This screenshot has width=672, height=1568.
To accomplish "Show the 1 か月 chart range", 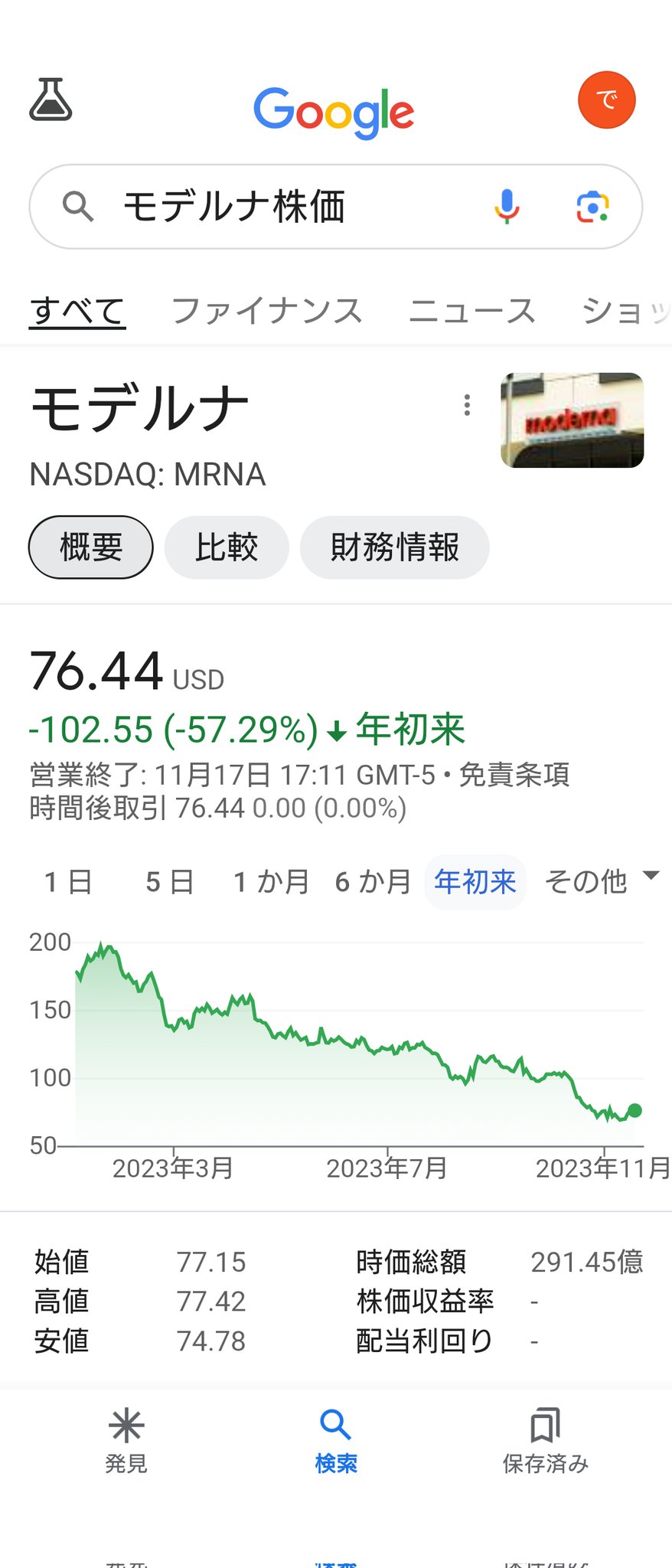I will point(271,882).
